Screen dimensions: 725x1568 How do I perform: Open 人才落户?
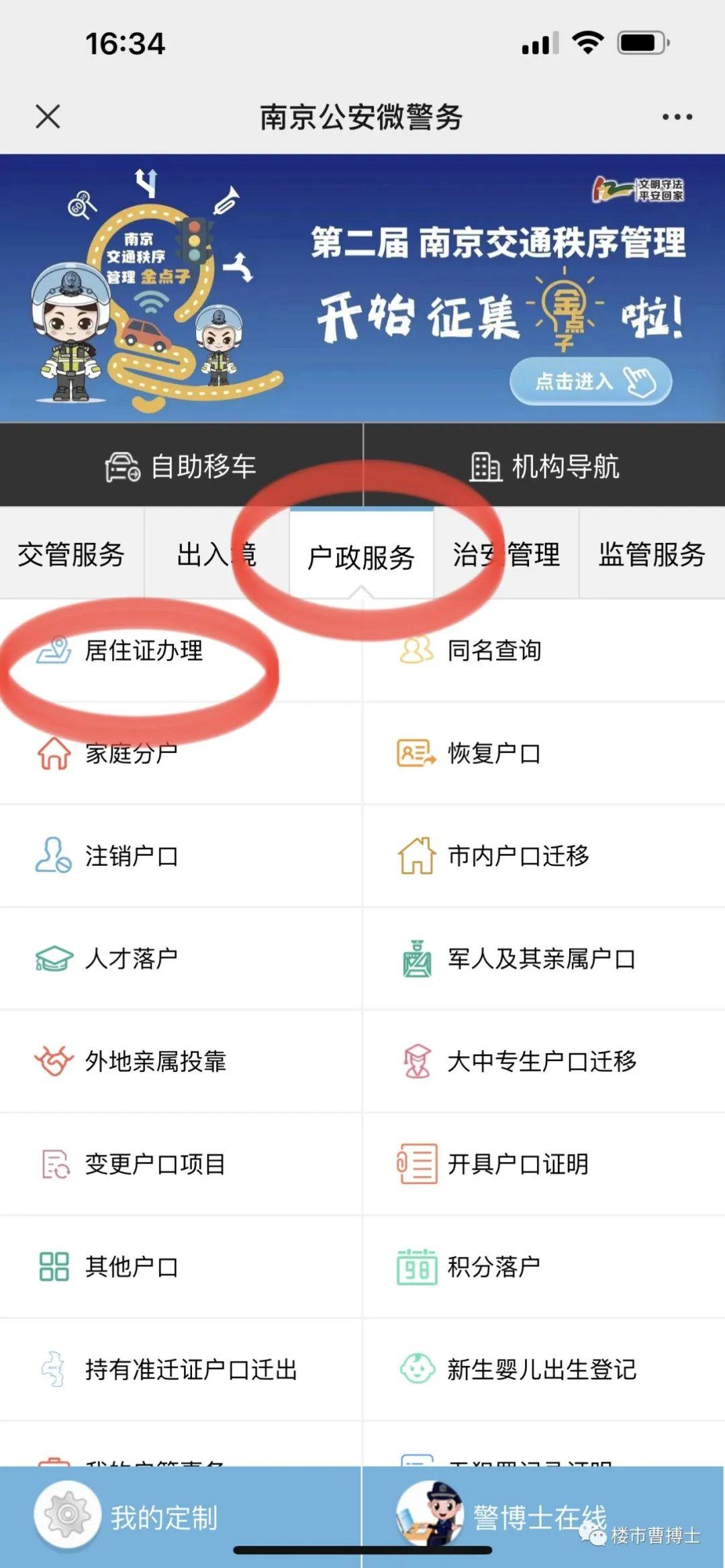[181, 959]
